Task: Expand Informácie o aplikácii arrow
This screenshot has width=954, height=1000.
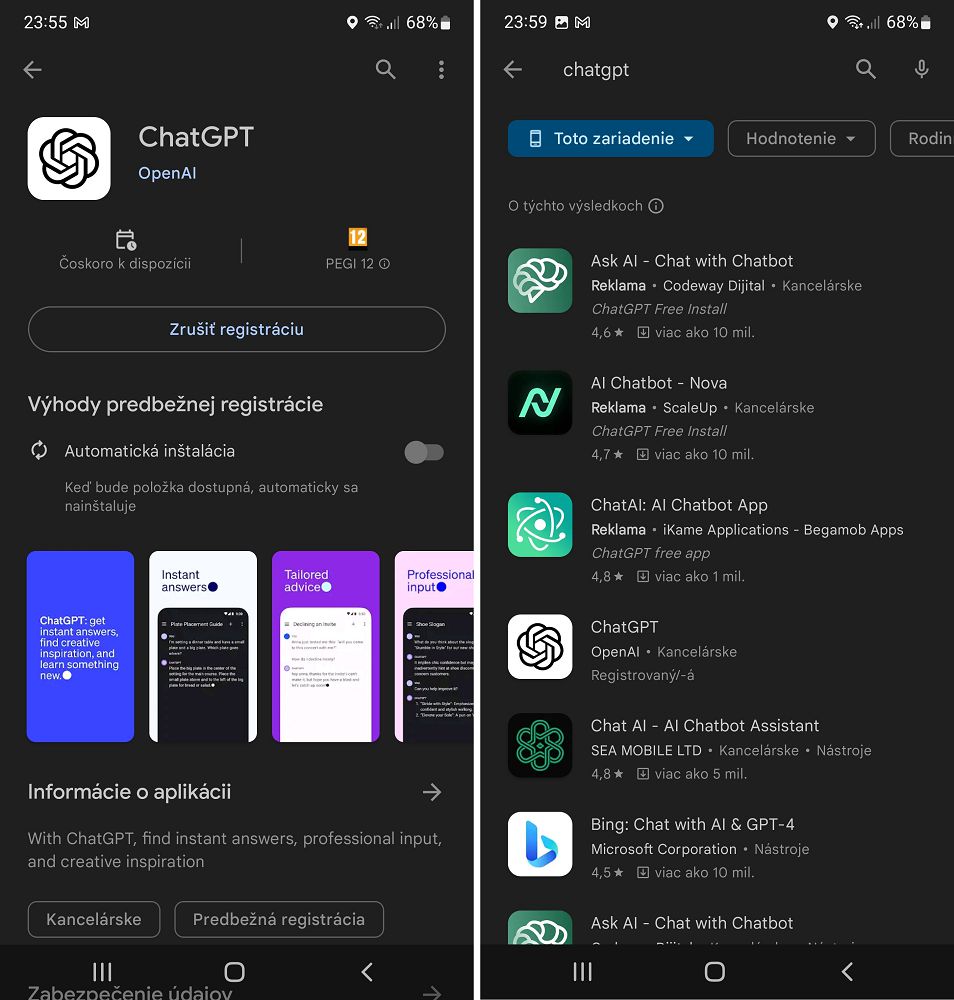Action: pyautogui.click(x=432, y=792)
